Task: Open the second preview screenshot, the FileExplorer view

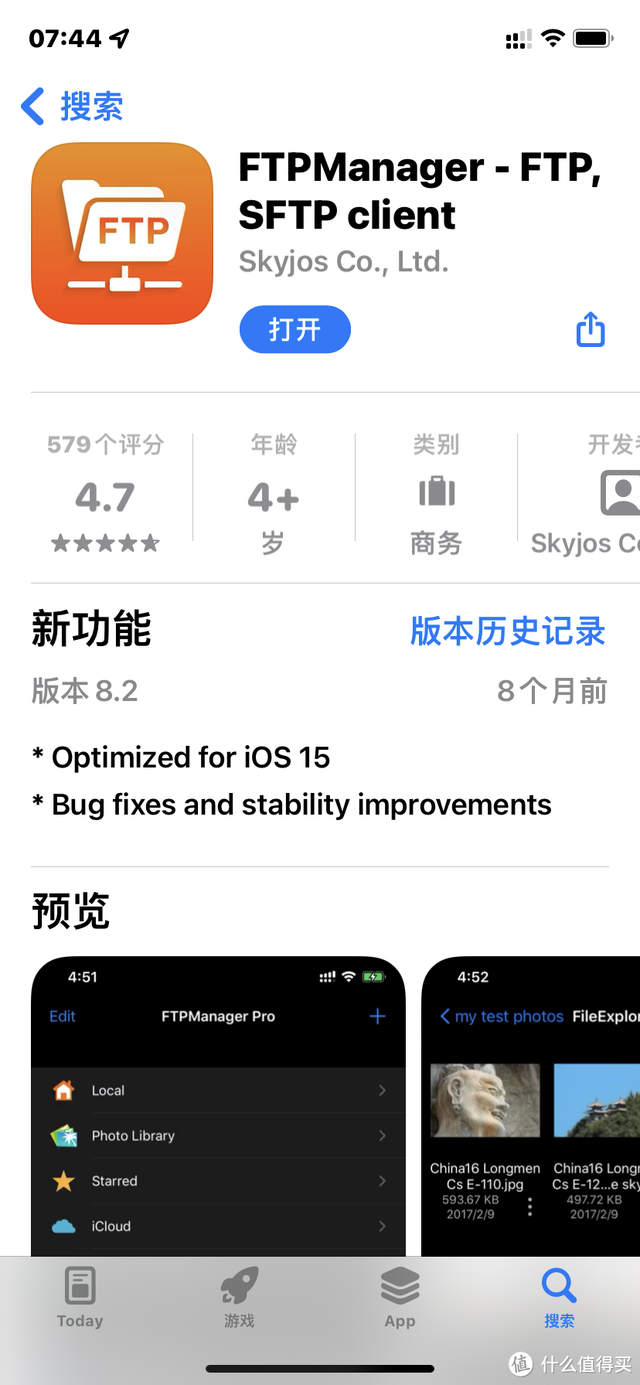Action: tap(531, 1105)
